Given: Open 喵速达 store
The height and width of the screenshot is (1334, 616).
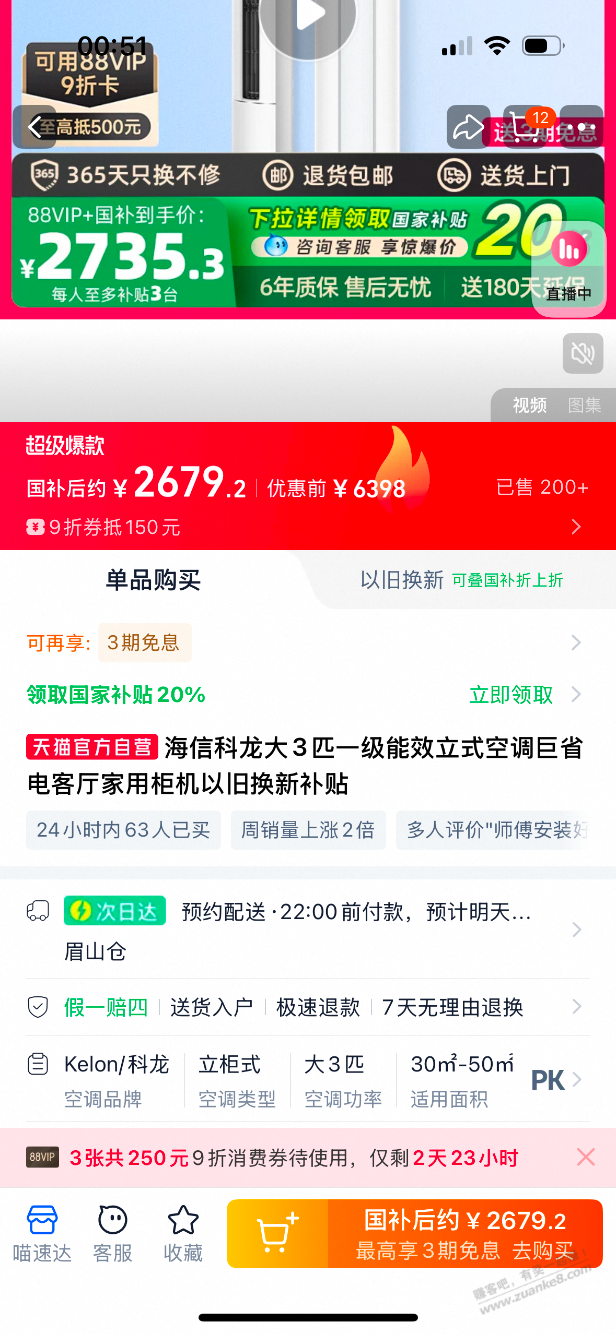Looking at the screenshot, I should coord(42,1233).
